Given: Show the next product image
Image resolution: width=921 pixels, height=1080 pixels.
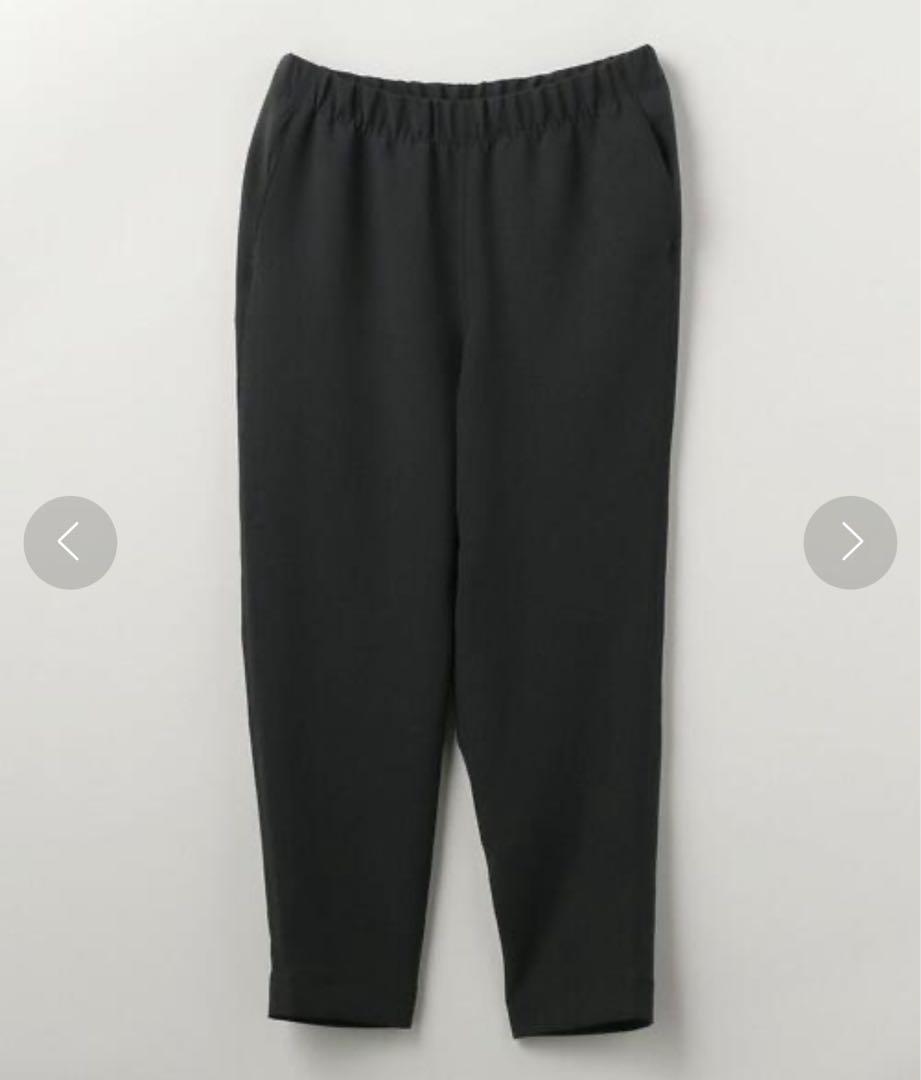Looking at the screenshot, I should 850,542.
